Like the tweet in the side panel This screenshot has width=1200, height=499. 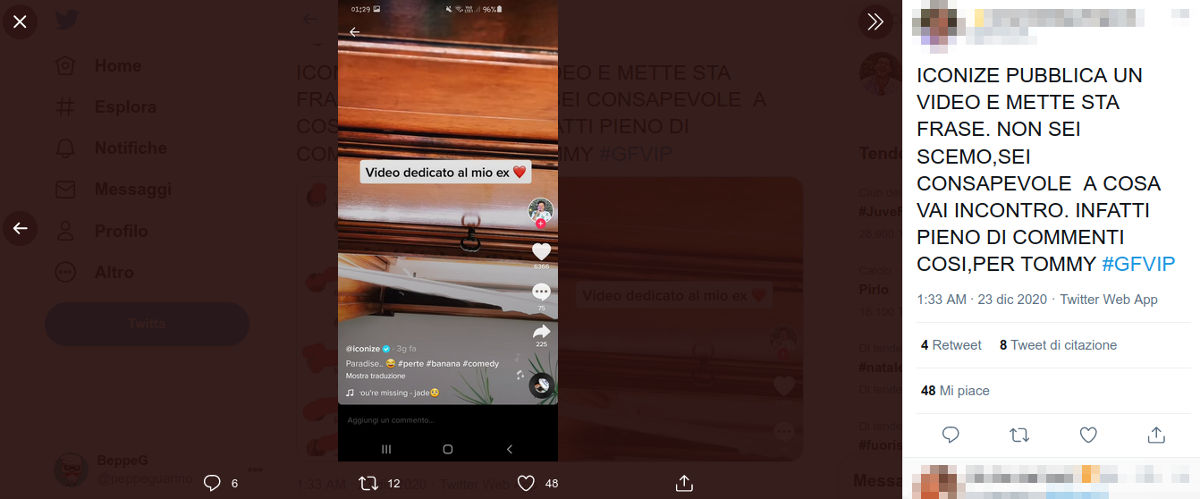(1088, 435)
